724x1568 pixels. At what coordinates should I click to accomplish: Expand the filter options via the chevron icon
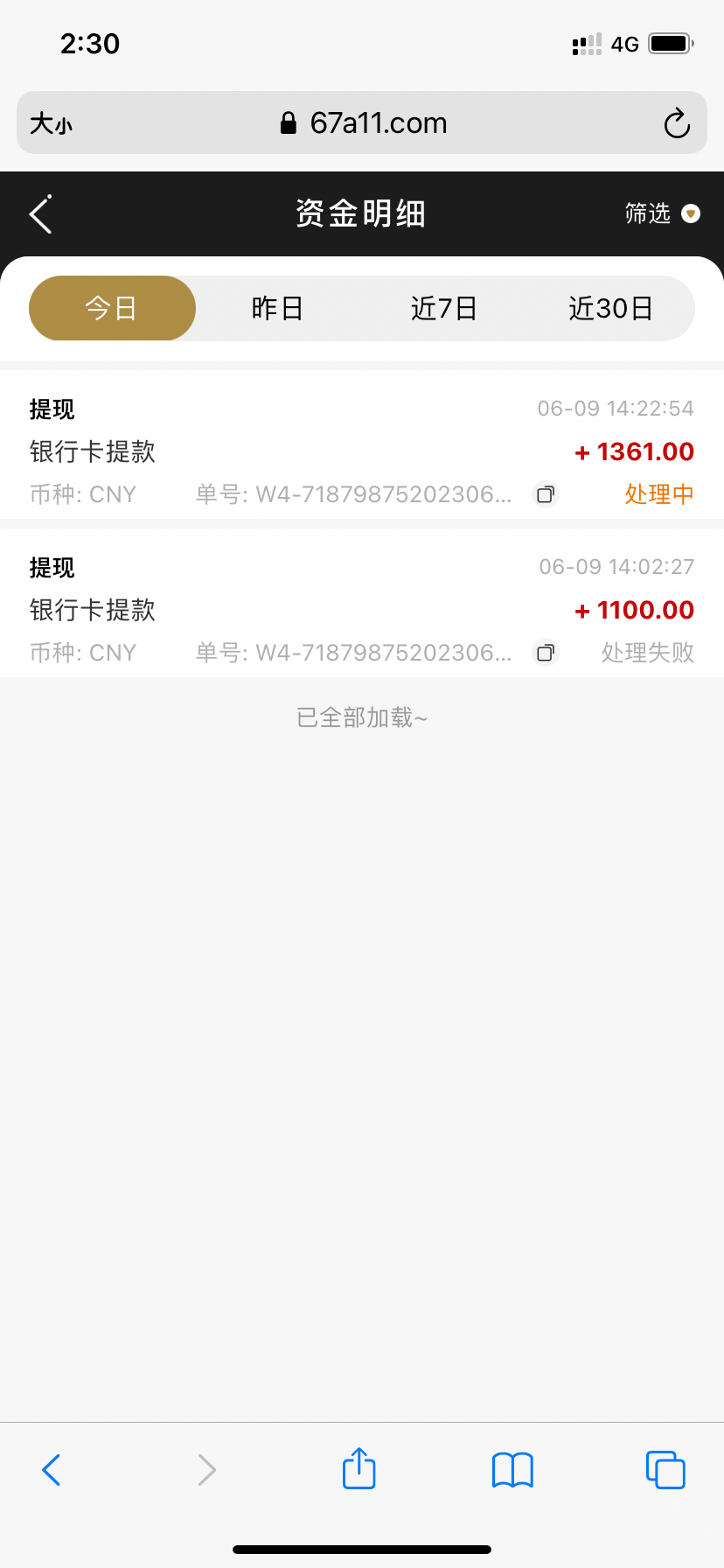(691, 213)
